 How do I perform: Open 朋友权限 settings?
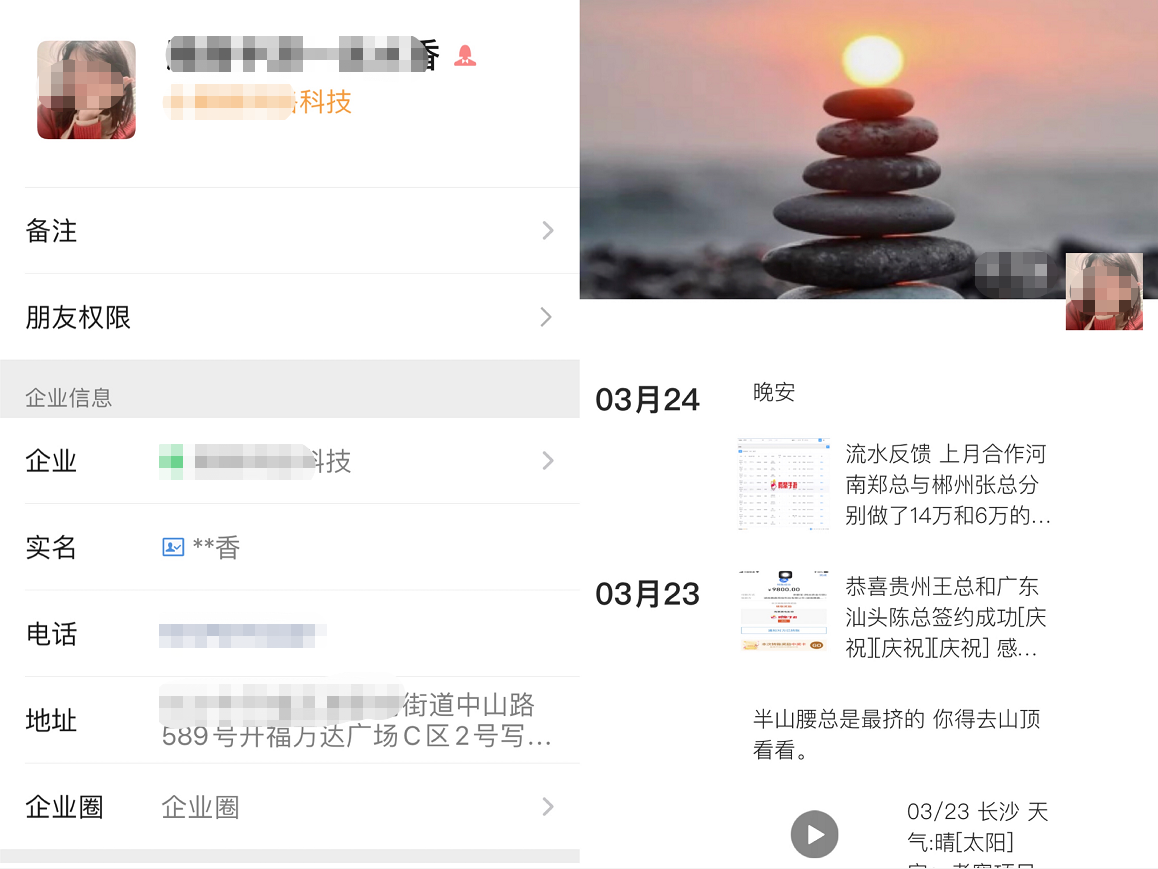[290, 318]
